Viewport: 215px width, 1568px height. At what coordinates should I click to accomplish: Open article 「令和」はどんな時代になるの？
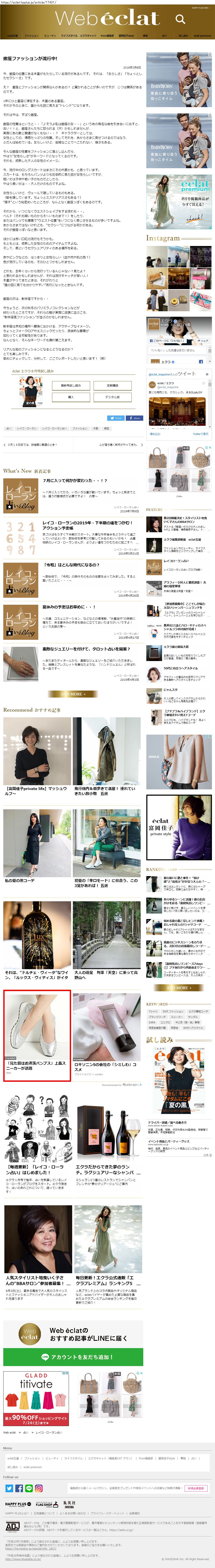70,564
